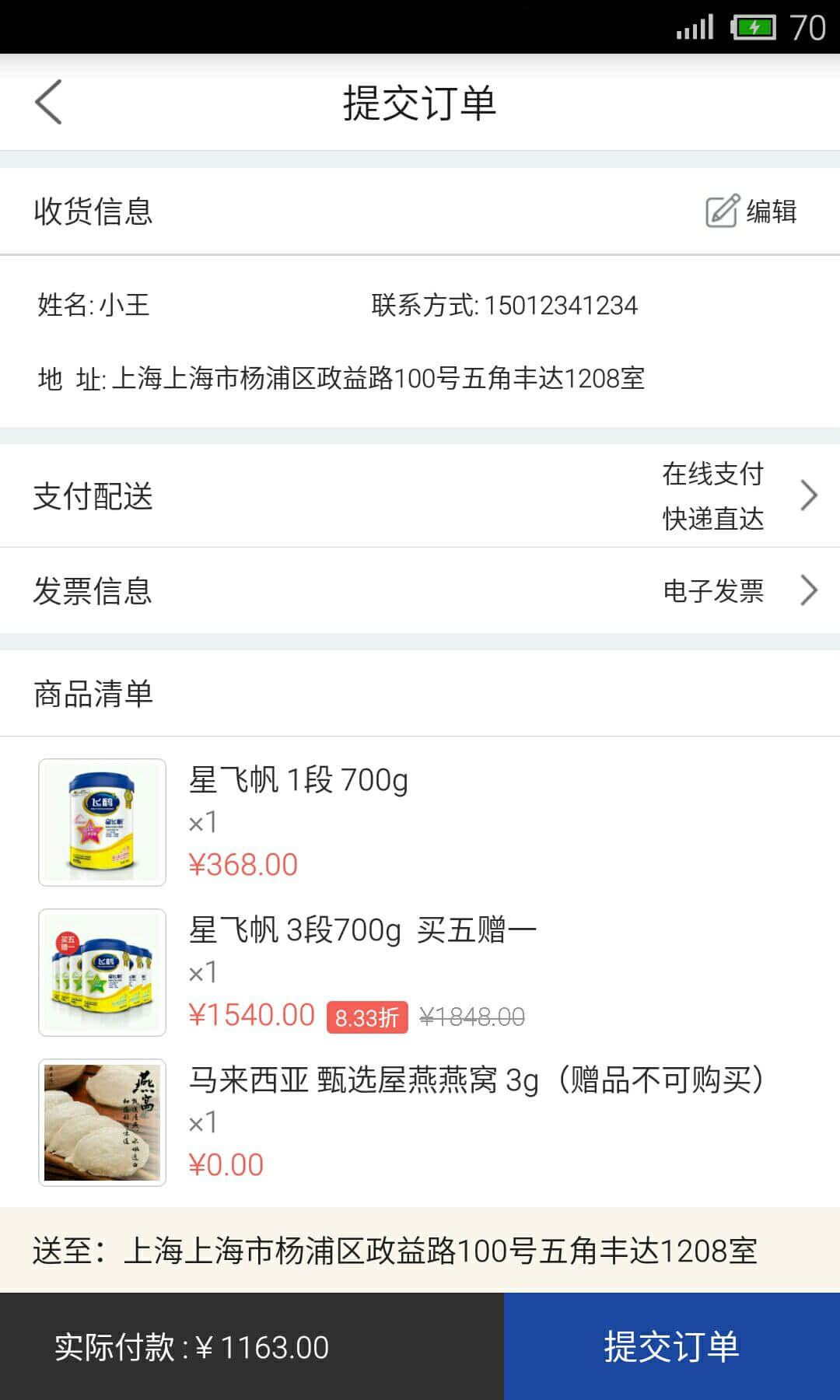Click the 8.33折 discount badge
Screen dimensions: 840x1400
point(367,1017)
